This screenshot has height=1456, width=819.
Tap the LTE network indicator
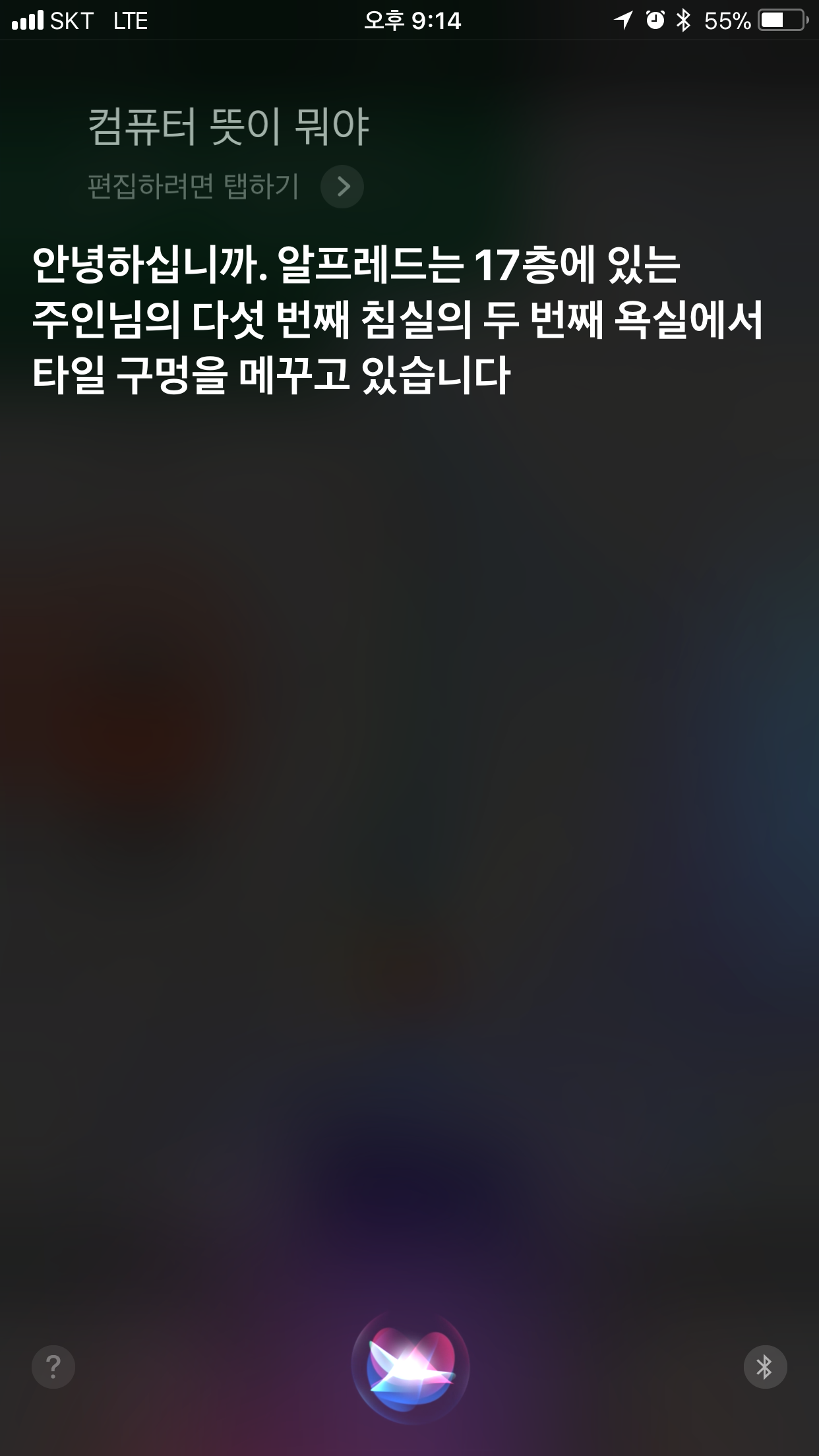point(129,21)
